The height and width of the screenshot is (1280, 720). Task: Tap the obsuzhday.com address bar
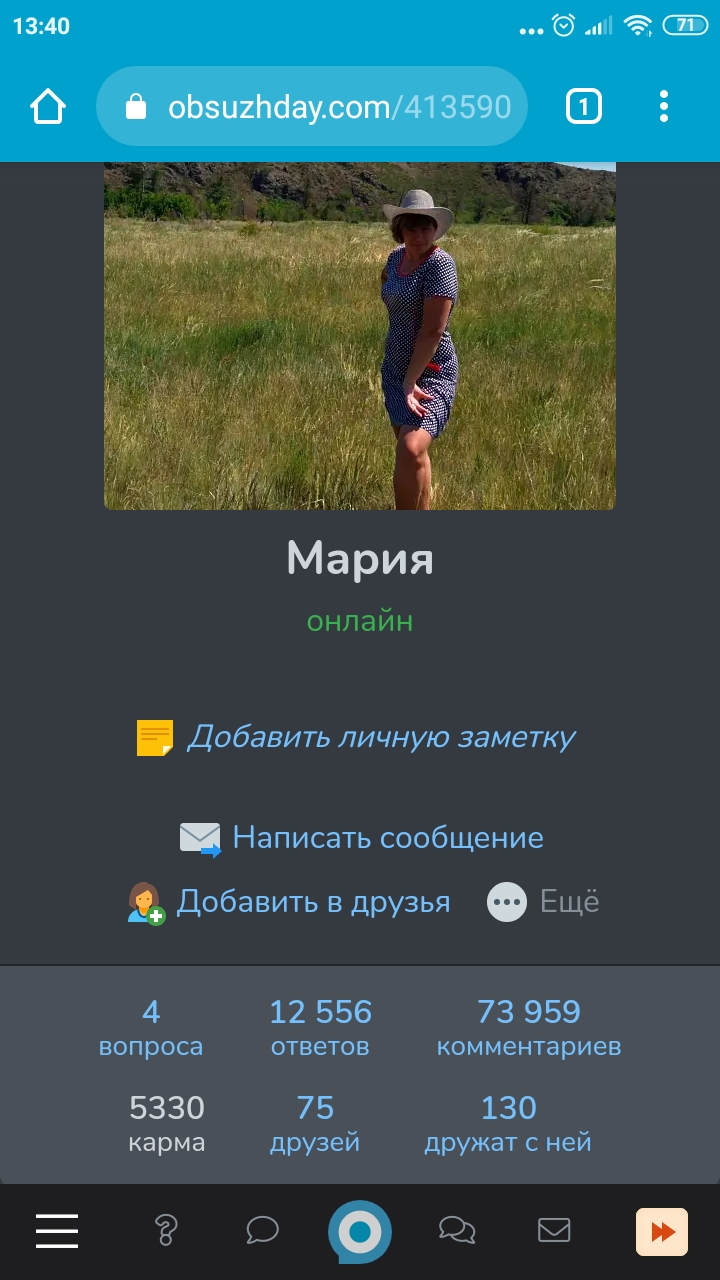click(x=312, y=106)
